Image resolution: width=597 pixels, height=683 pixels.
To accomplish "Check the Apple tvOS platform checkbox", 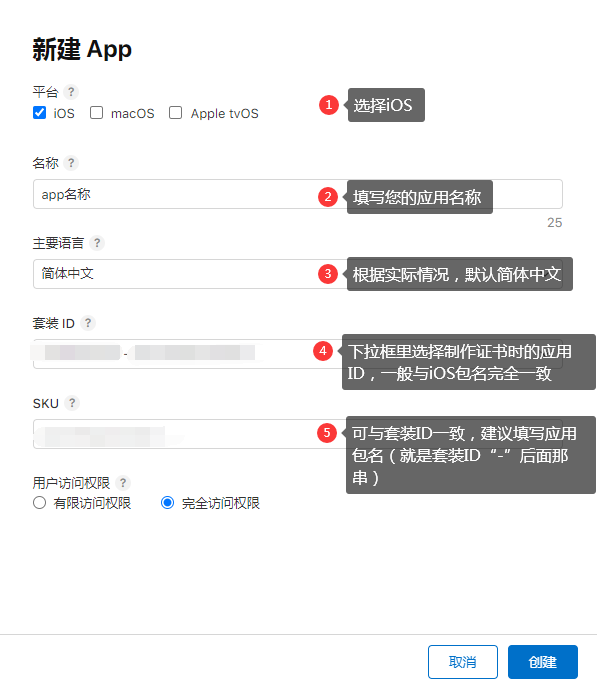I will click(x=175, y=113).
